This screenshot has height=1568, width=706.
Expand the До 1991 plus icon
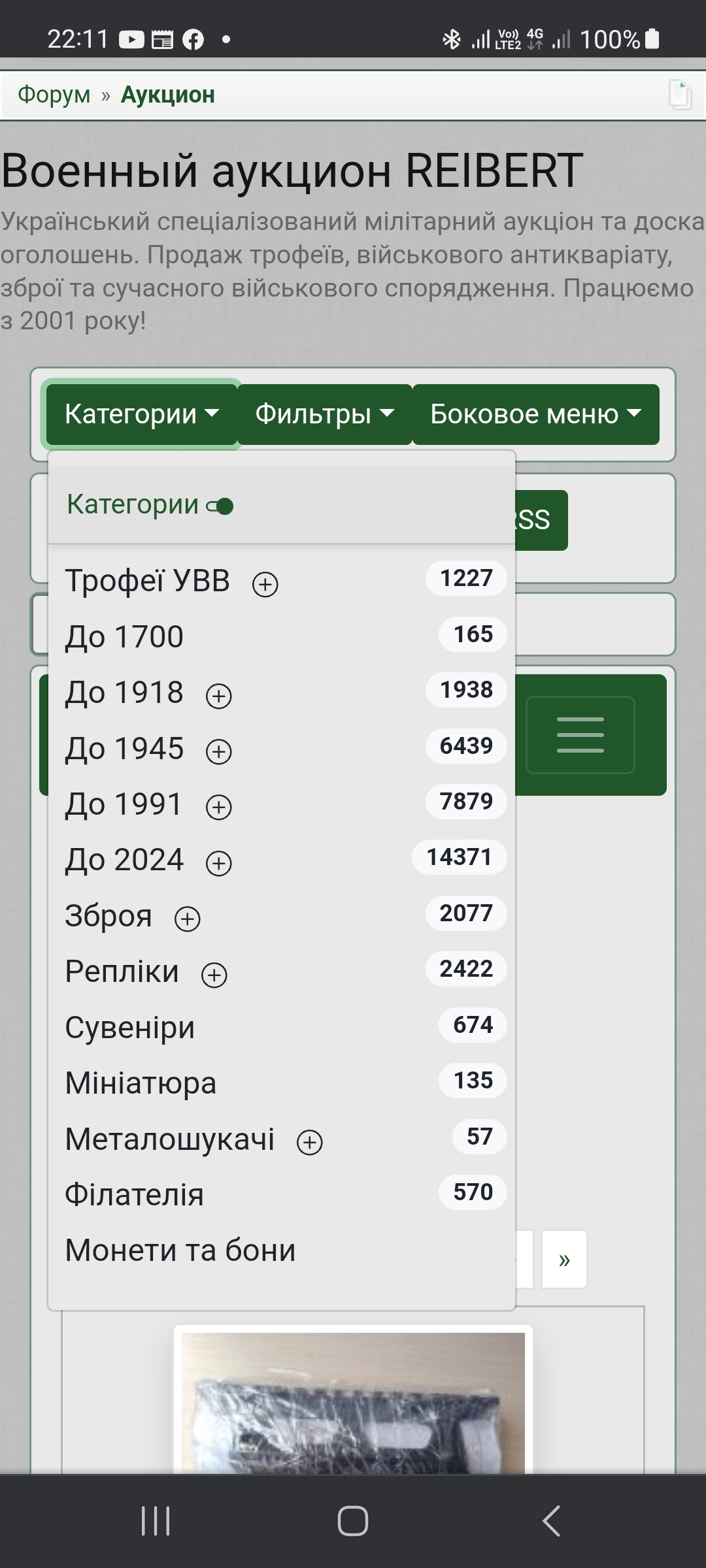(219, 808)
